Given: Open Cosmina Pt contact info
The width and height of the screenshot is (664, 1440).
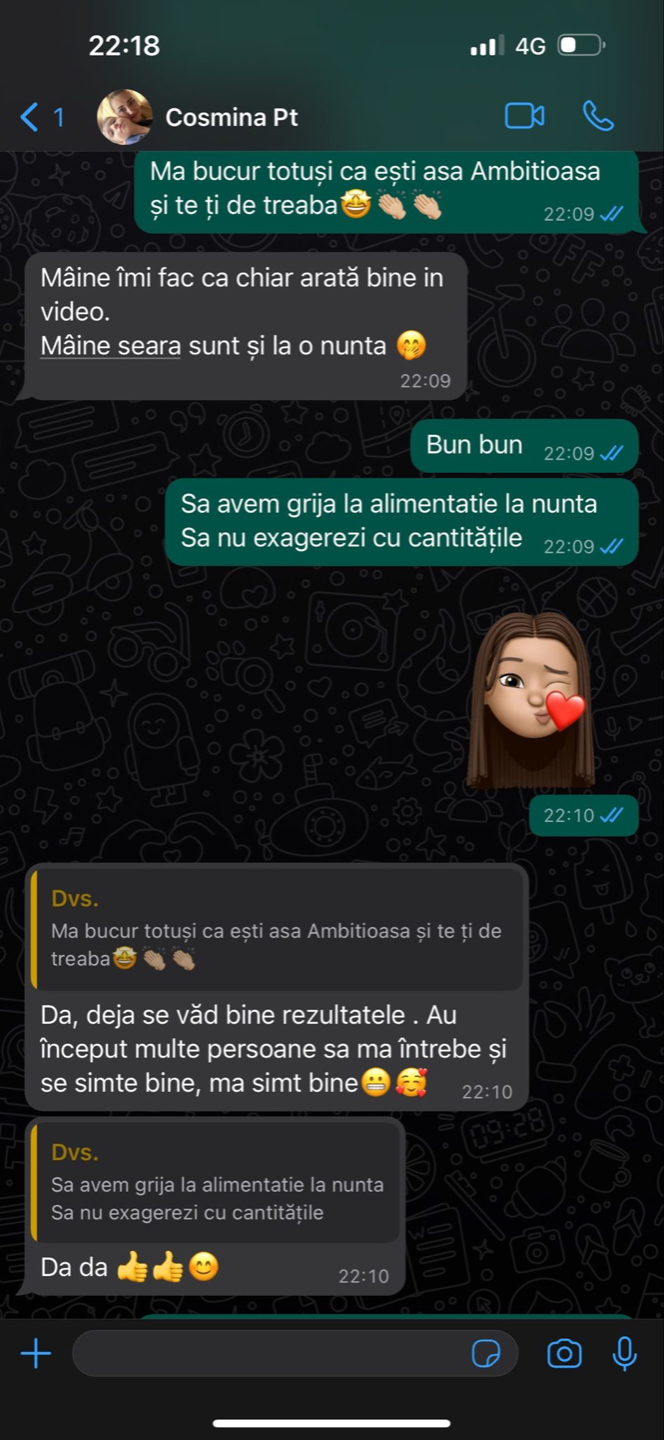Looking at the screenshot, I should [x=231, y=118].
